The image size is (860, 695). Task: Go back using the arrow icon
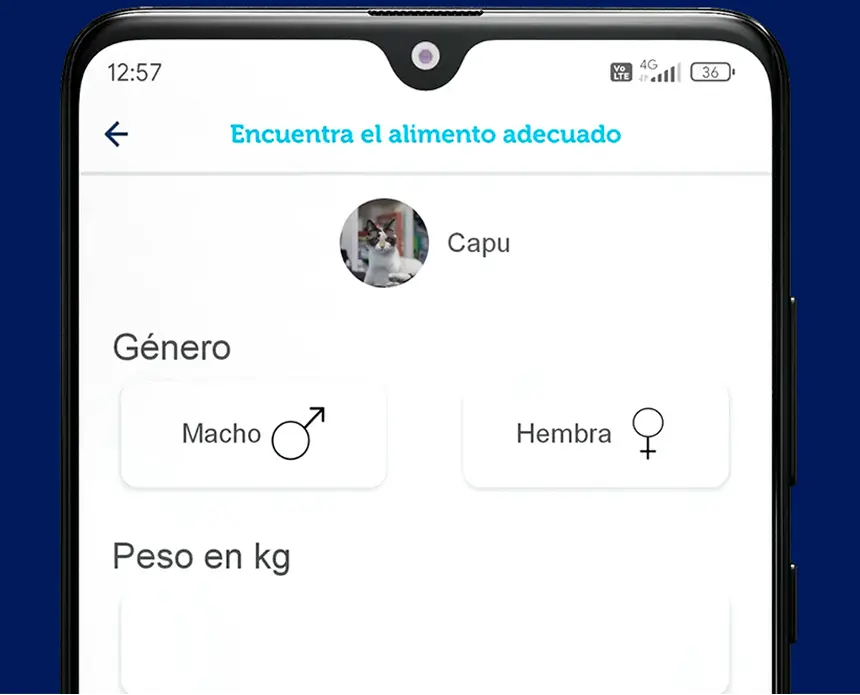coord(116,134)
